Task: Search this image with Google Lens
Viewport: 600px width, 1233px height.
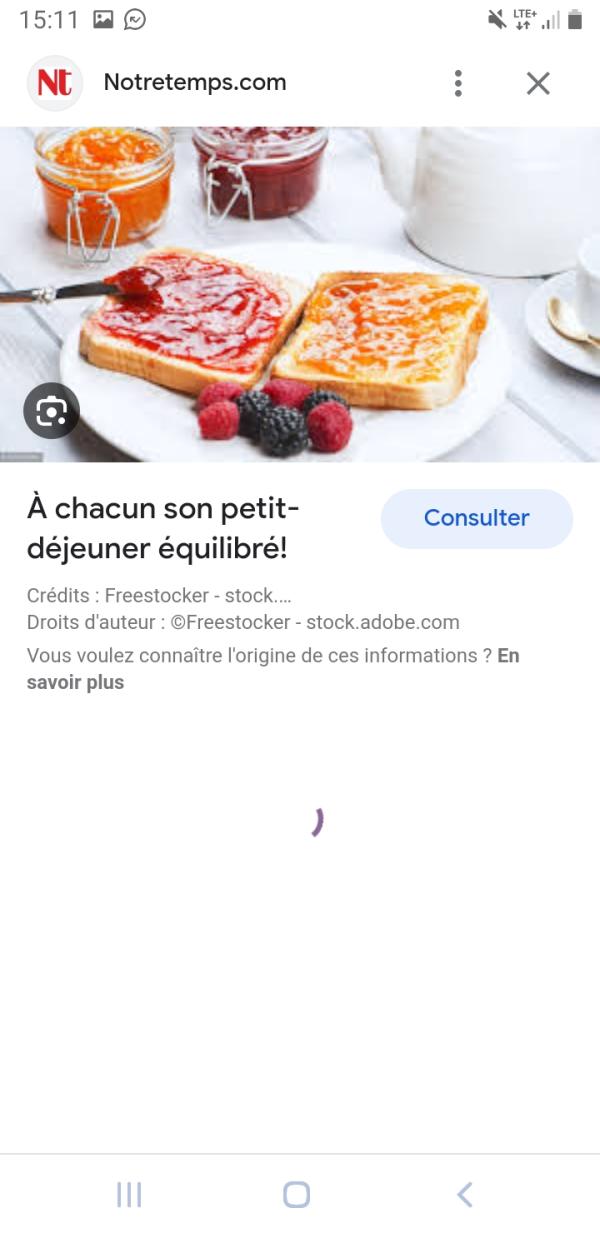Action: click(51, 411)
